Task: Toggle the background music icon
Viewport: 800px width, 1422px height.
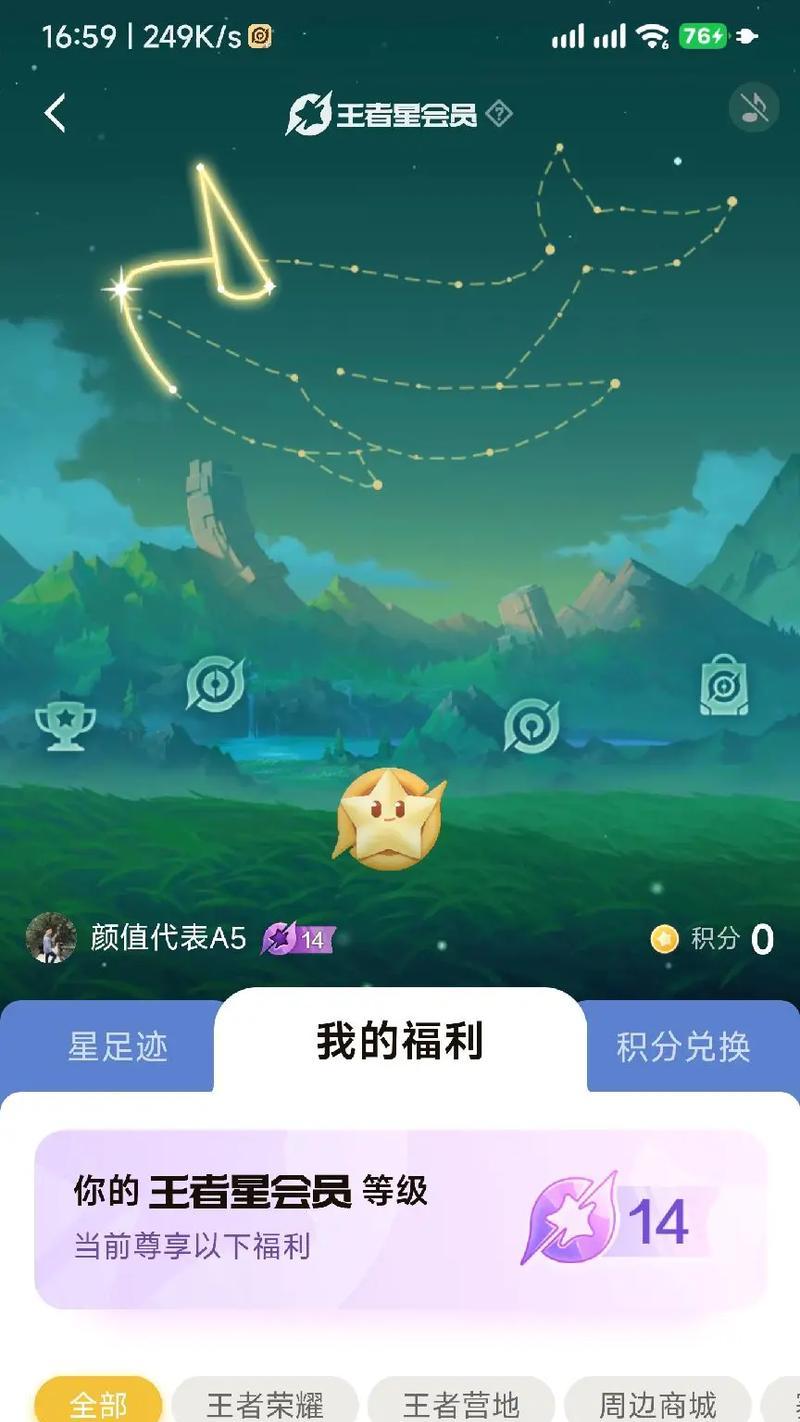Action: click(x=754, y=108)
